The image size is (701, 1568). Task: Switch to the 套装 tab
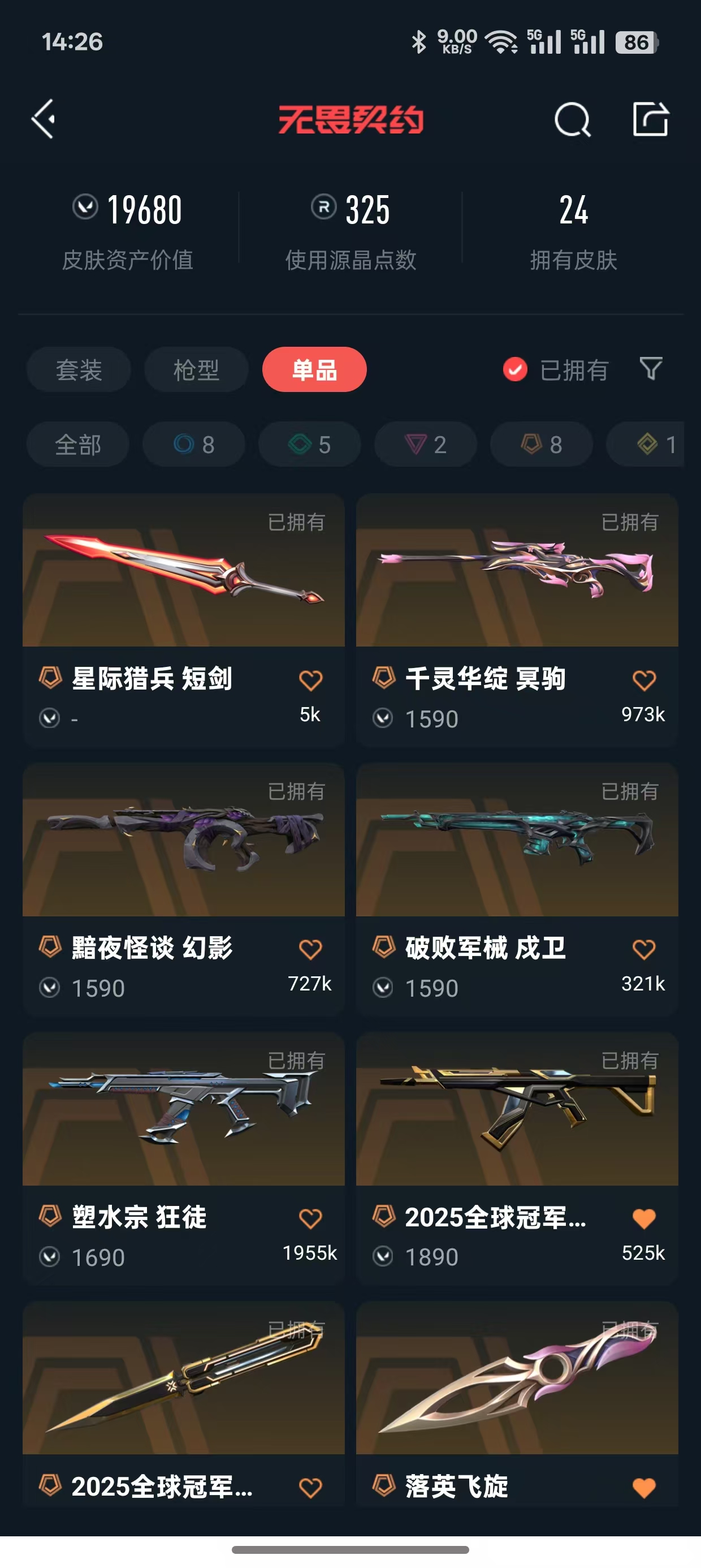pyautogui.click(x=79, y=369)
